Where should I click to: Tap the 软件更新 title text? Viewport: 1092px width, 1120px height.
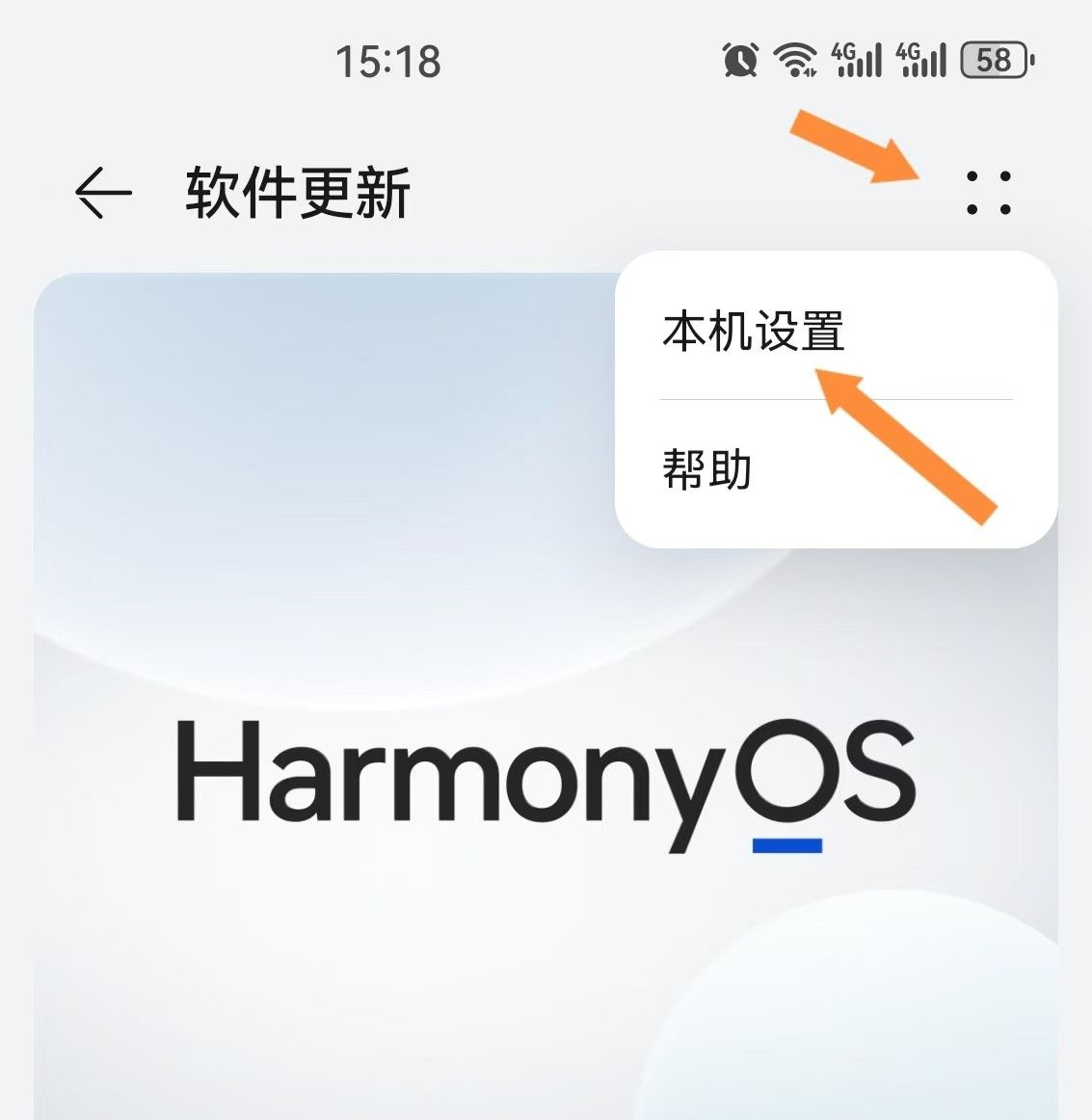tap(299, 191)
